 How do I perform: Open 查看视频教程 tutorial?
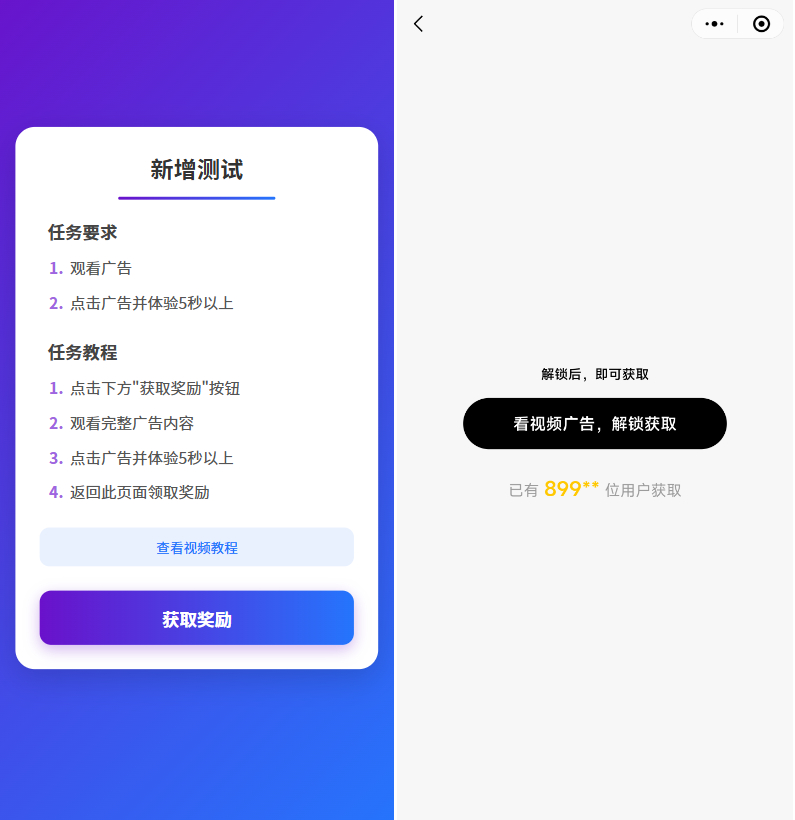coord(197,548)
